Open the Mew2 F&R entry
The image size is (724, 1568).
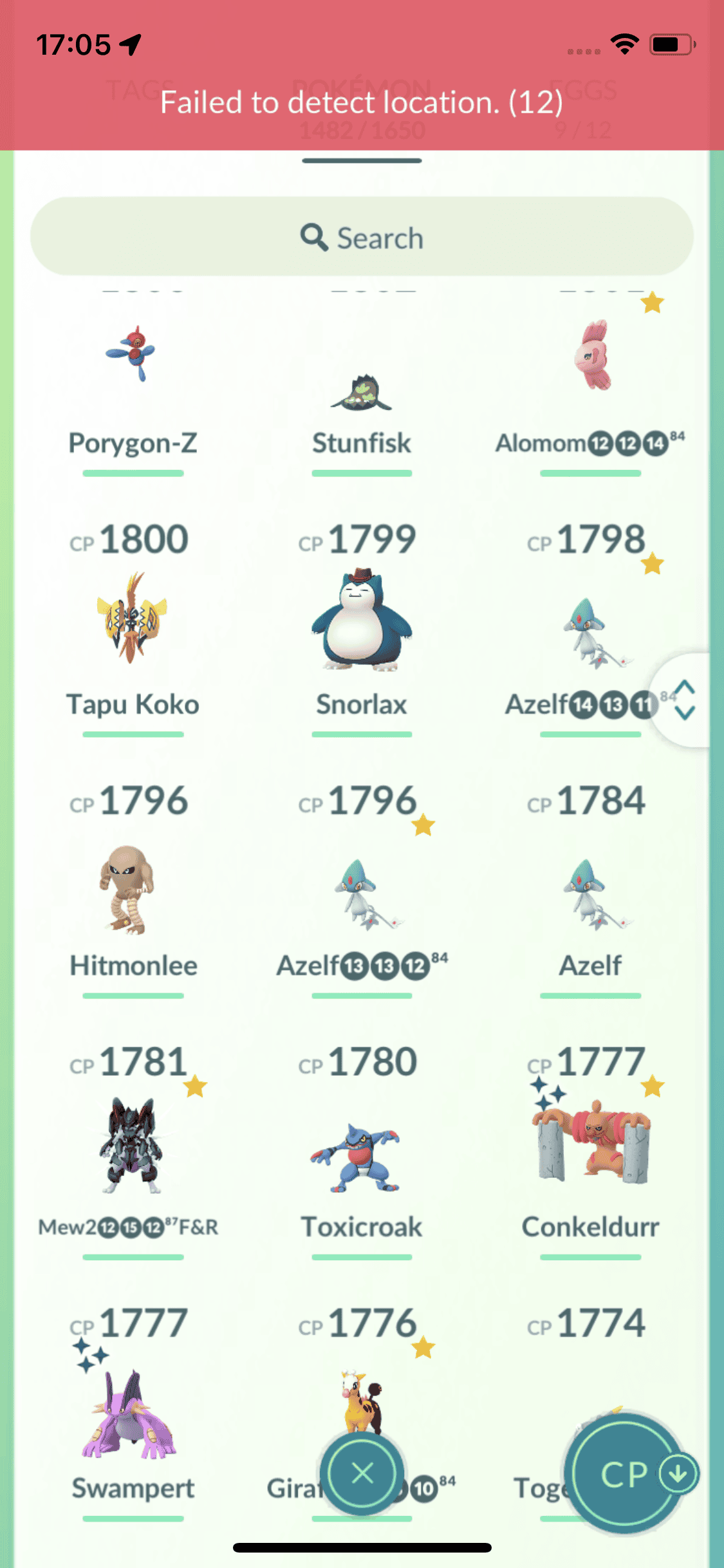(131, 1146)
